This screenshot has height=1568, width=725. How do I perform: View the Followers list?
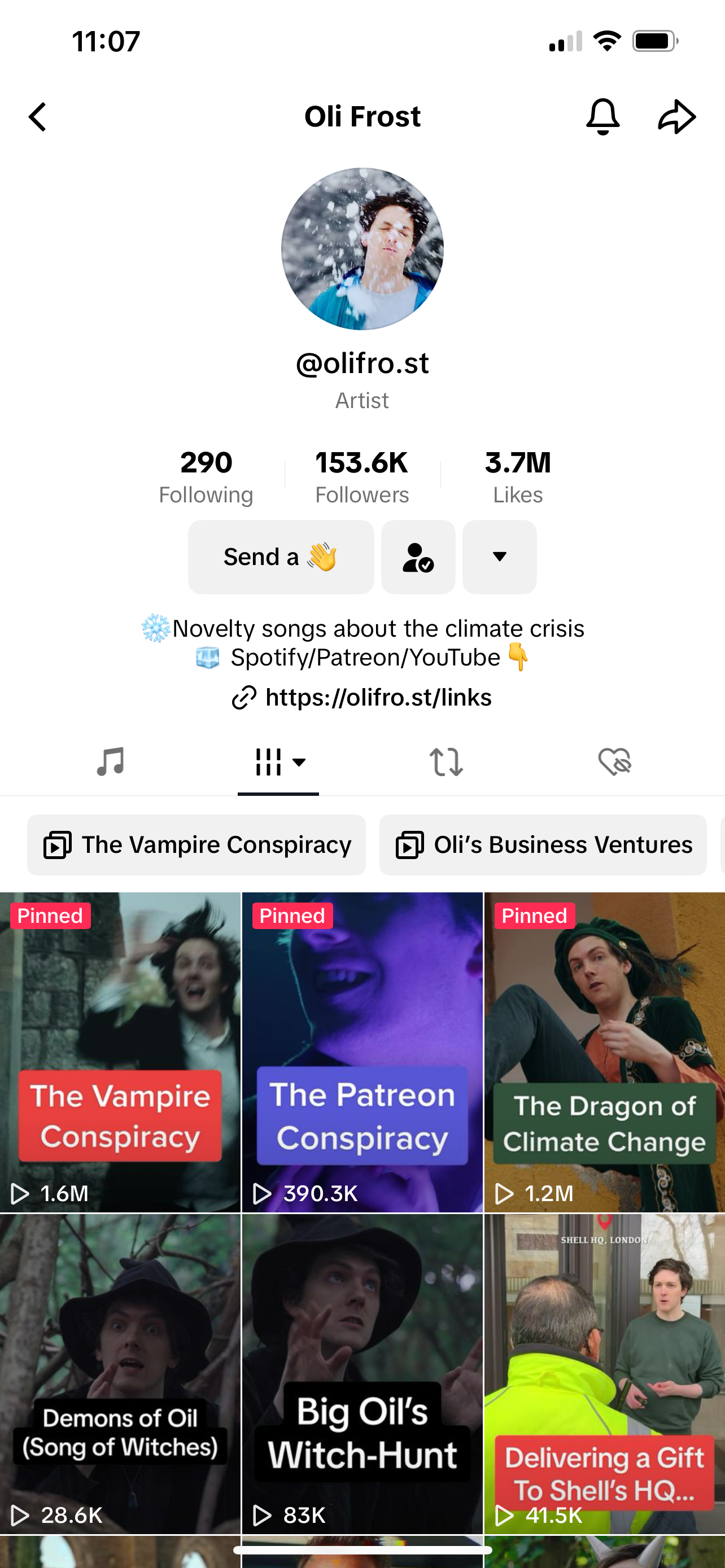coord(361,477)
